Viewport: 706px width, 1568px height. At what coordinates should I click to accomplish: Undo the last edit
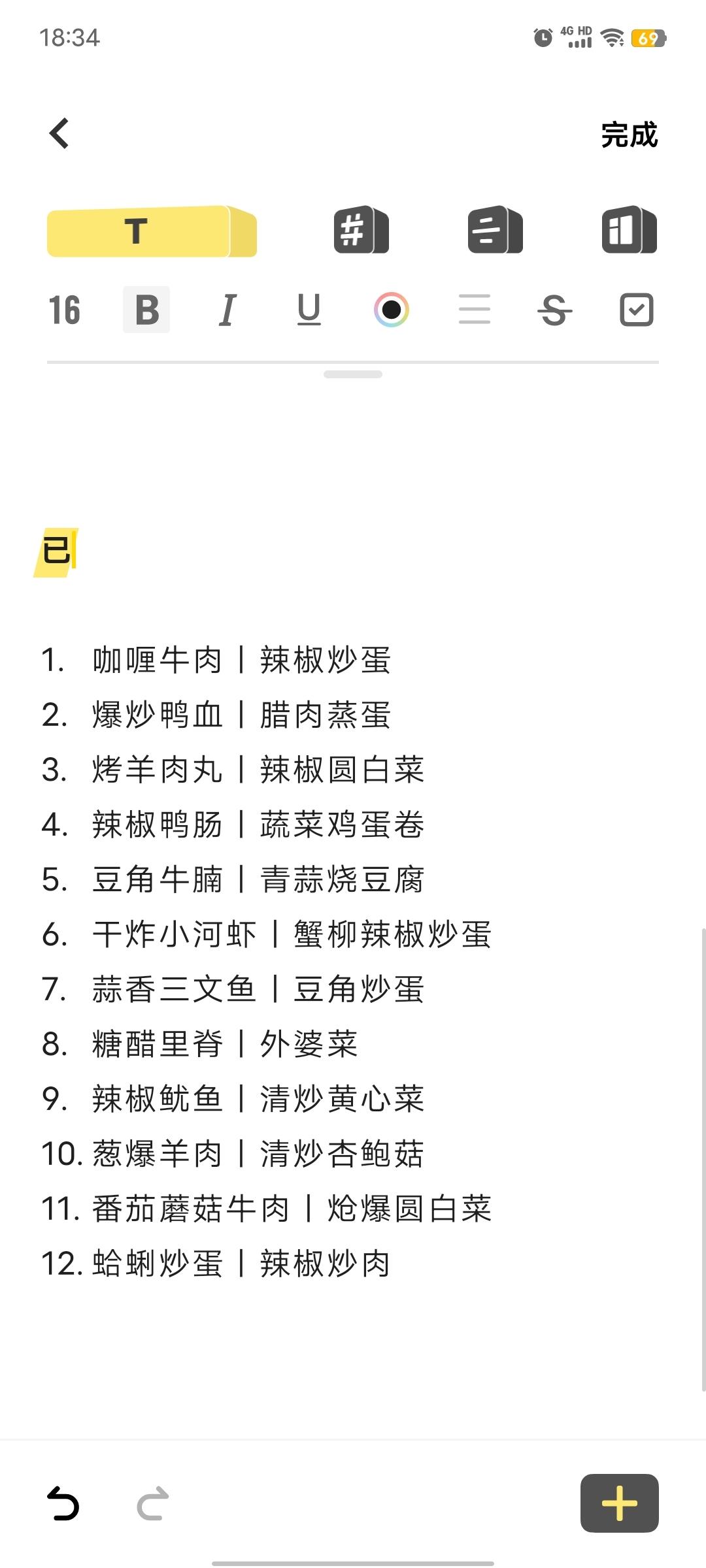(63, 1504)
